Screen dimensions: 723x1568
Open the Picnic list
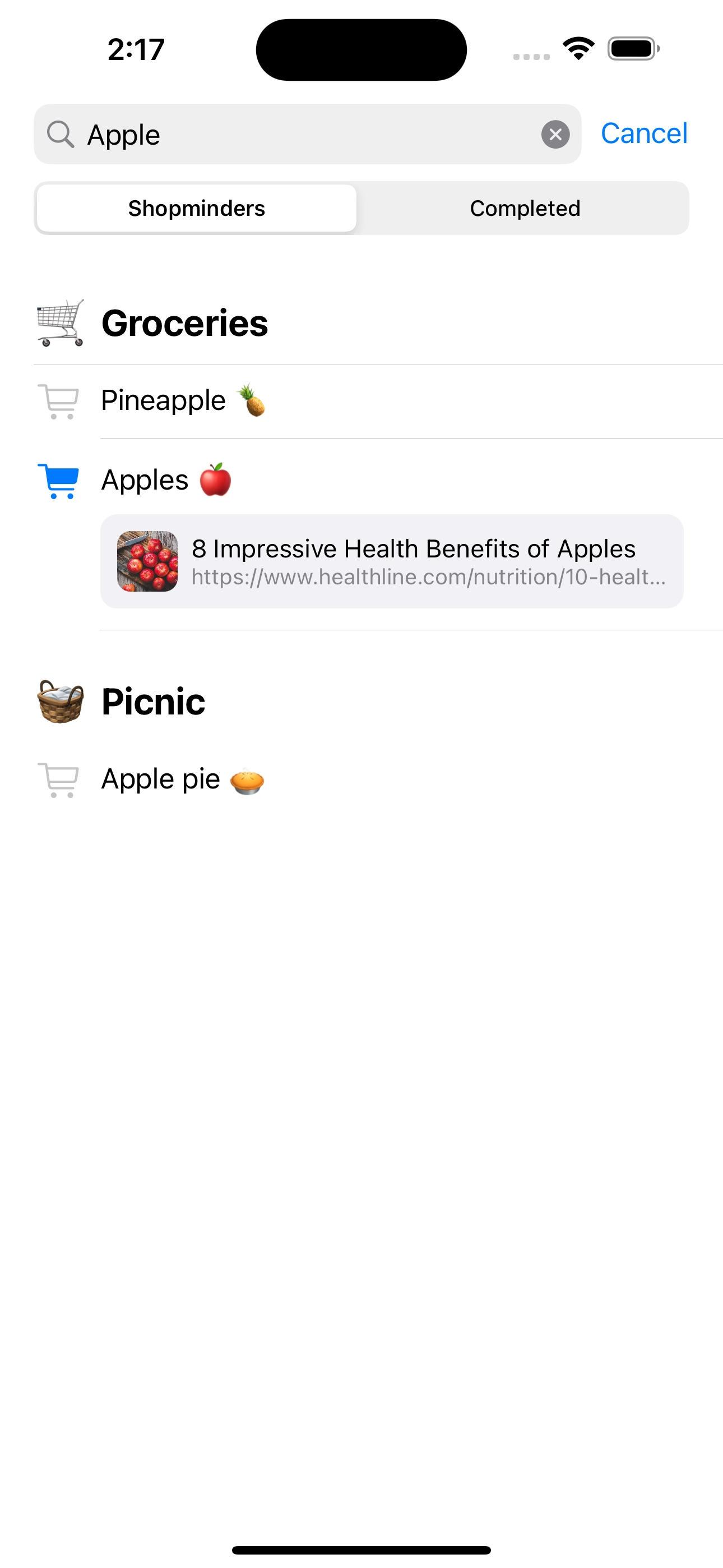(153, 702)
